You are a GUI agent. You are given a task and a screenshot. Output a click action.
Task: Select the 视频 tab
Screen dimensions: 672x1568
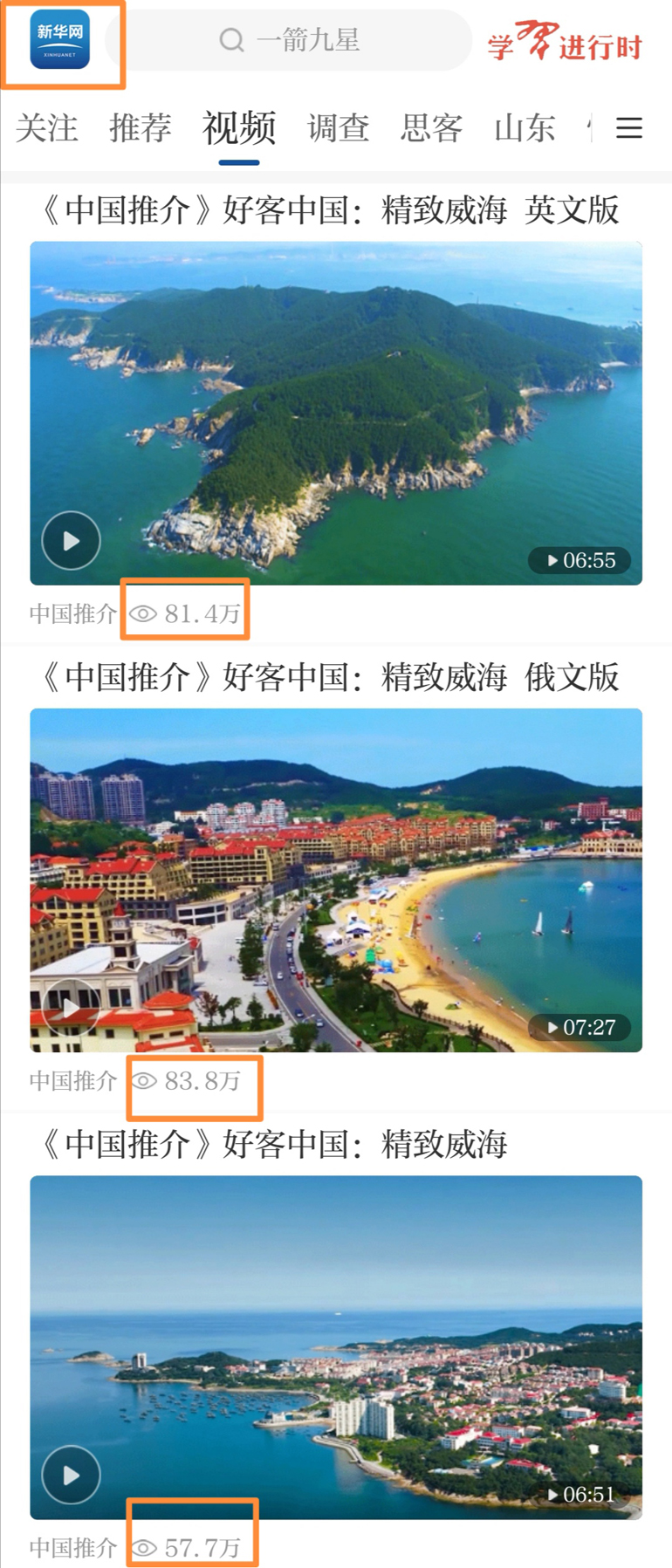(239, 128)
